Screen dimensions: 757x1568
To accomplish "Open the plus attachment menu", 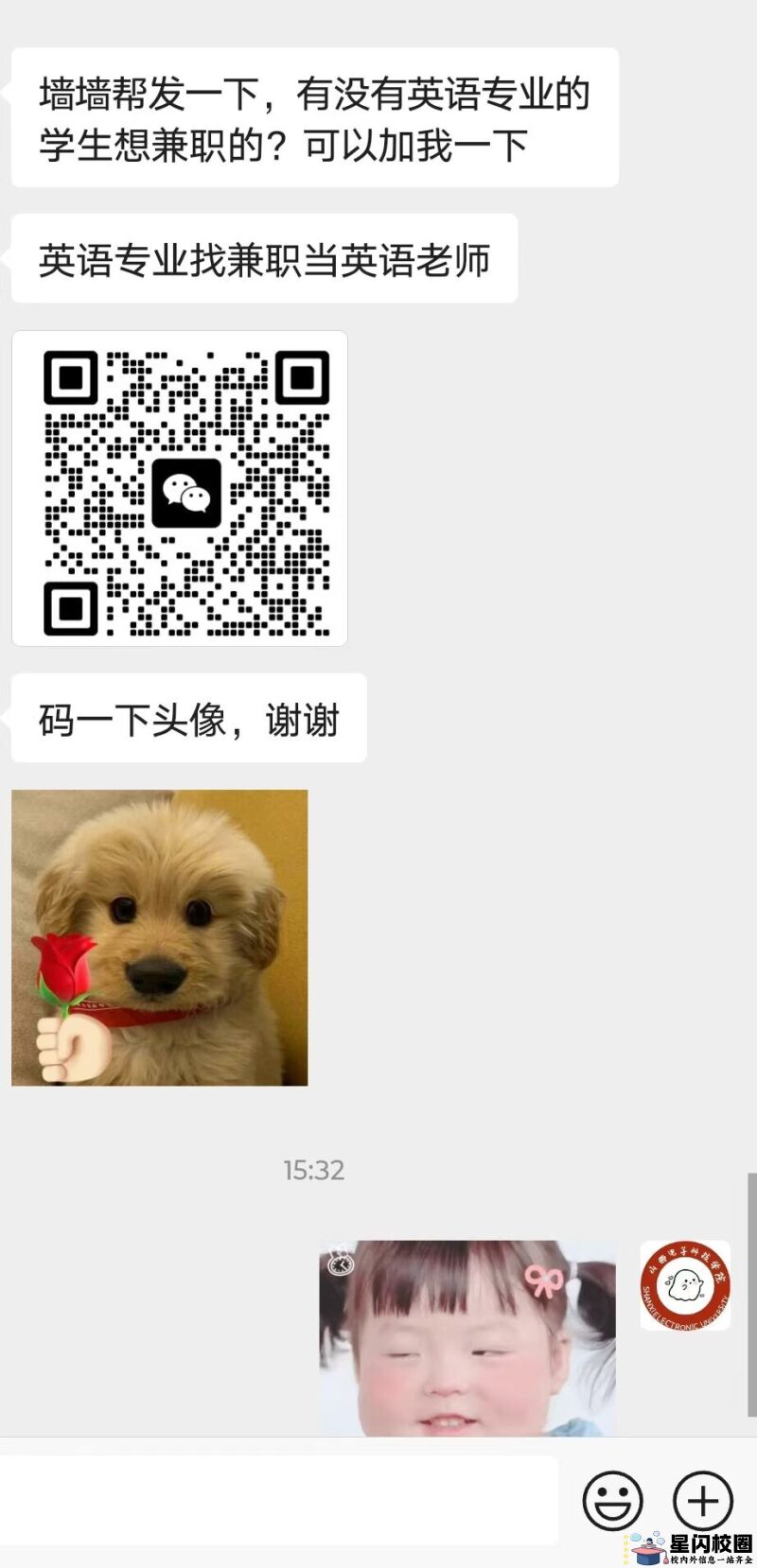I will (702, 1500).
